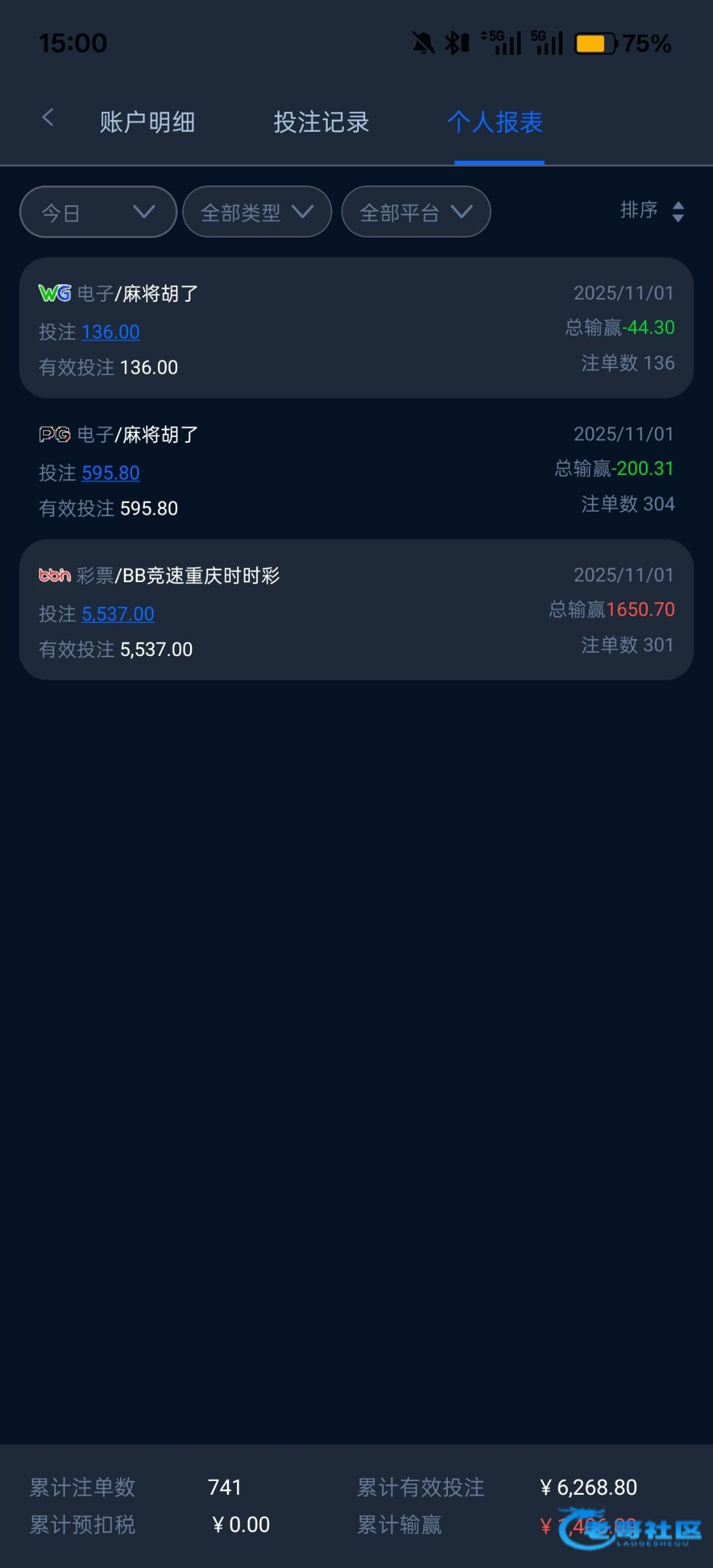Open the 136.00 bet amount link
Viewport: 713px width, 1568px height.
[x=110, y=332]
